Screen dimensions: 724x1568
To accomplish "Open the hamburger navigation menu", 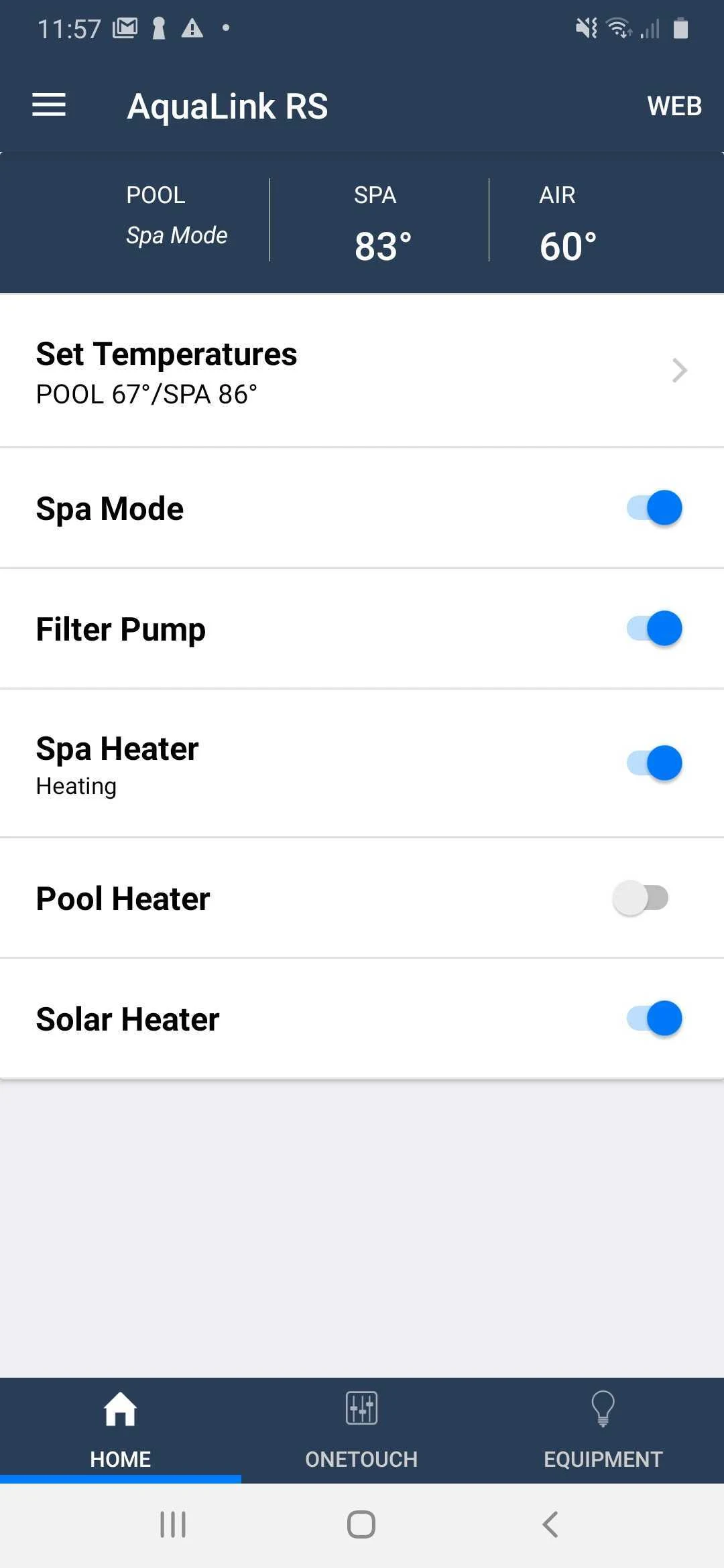I will pyautogui.click(x=49, y=105).
